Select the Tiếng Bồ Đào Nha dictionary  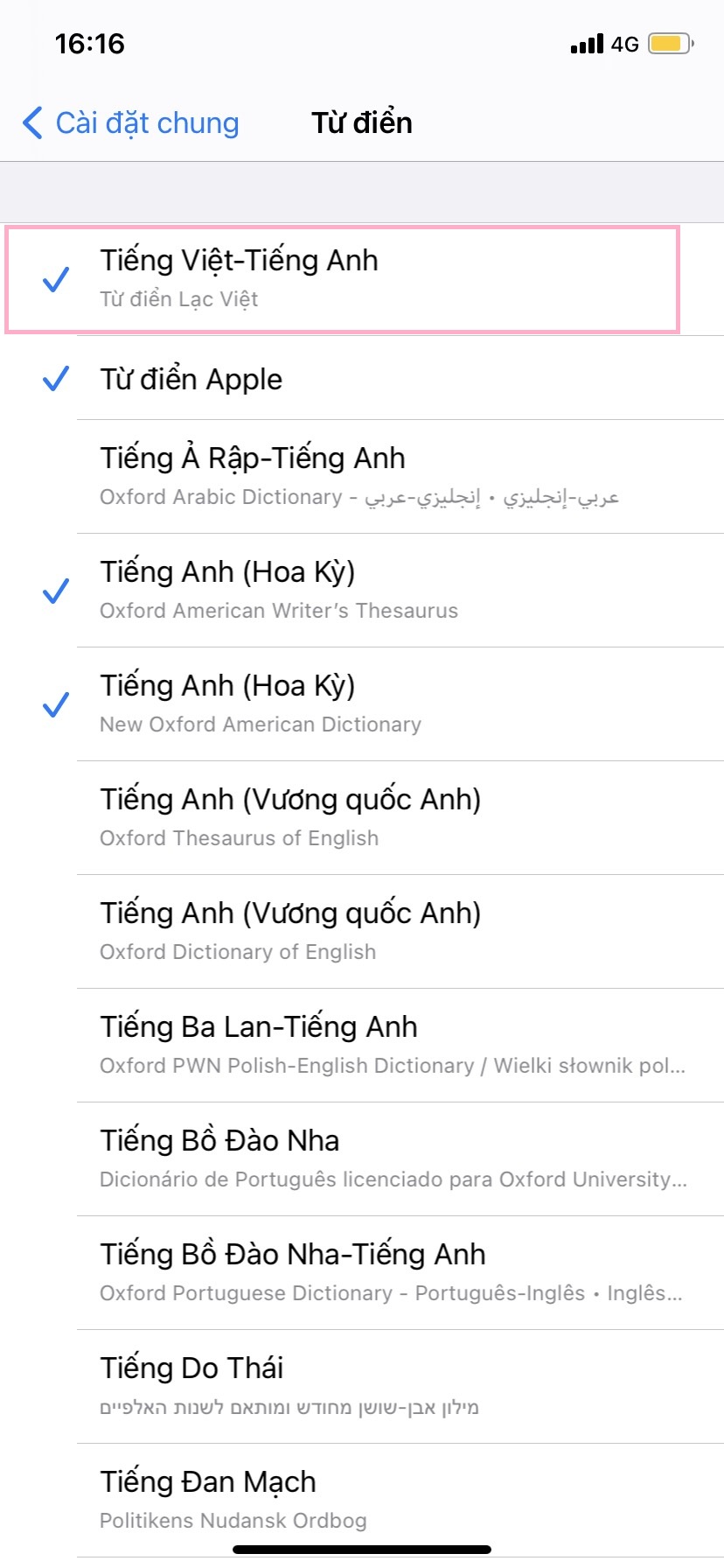pos(362,1158)
